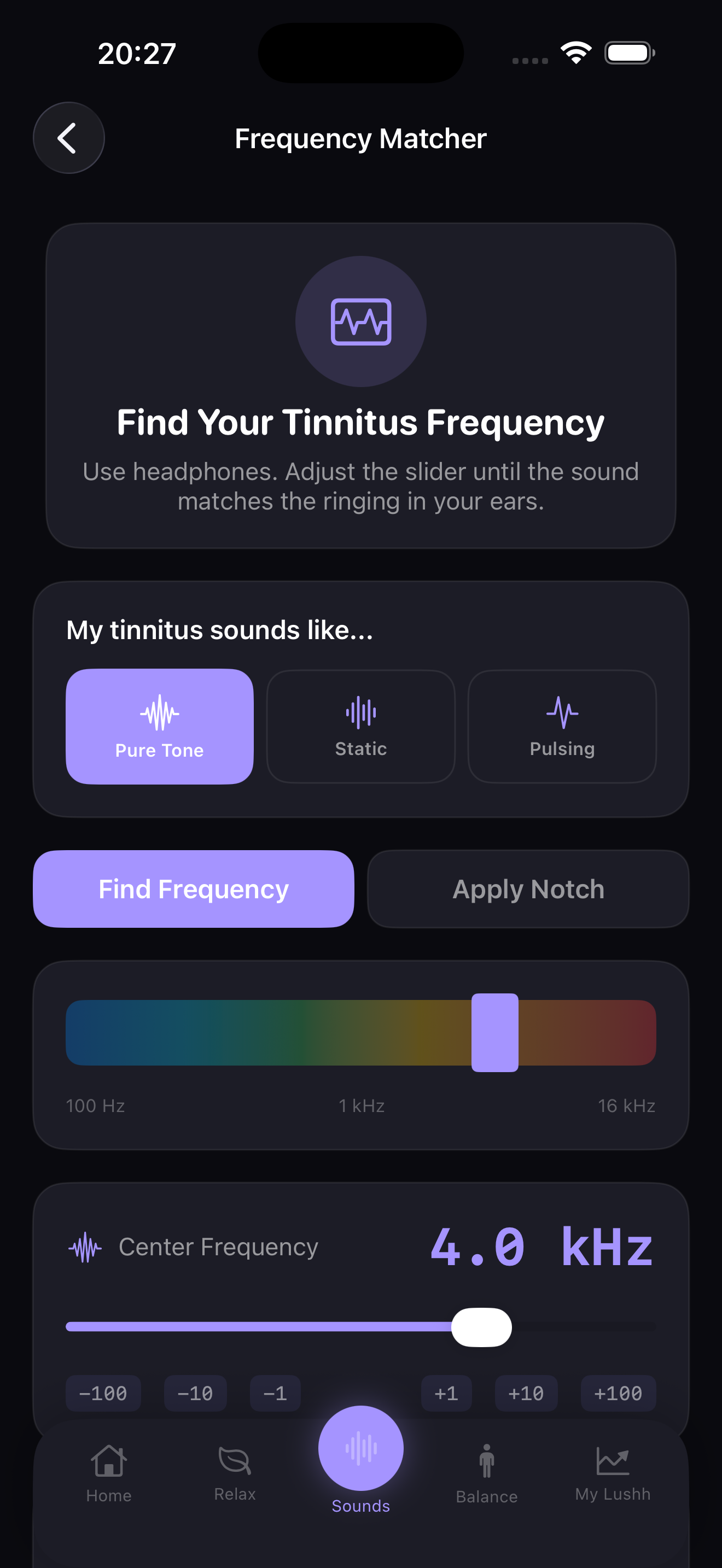Open the Relax leaf icon
This screenshot has width=722, height=1568.
tap(234, 1460)
